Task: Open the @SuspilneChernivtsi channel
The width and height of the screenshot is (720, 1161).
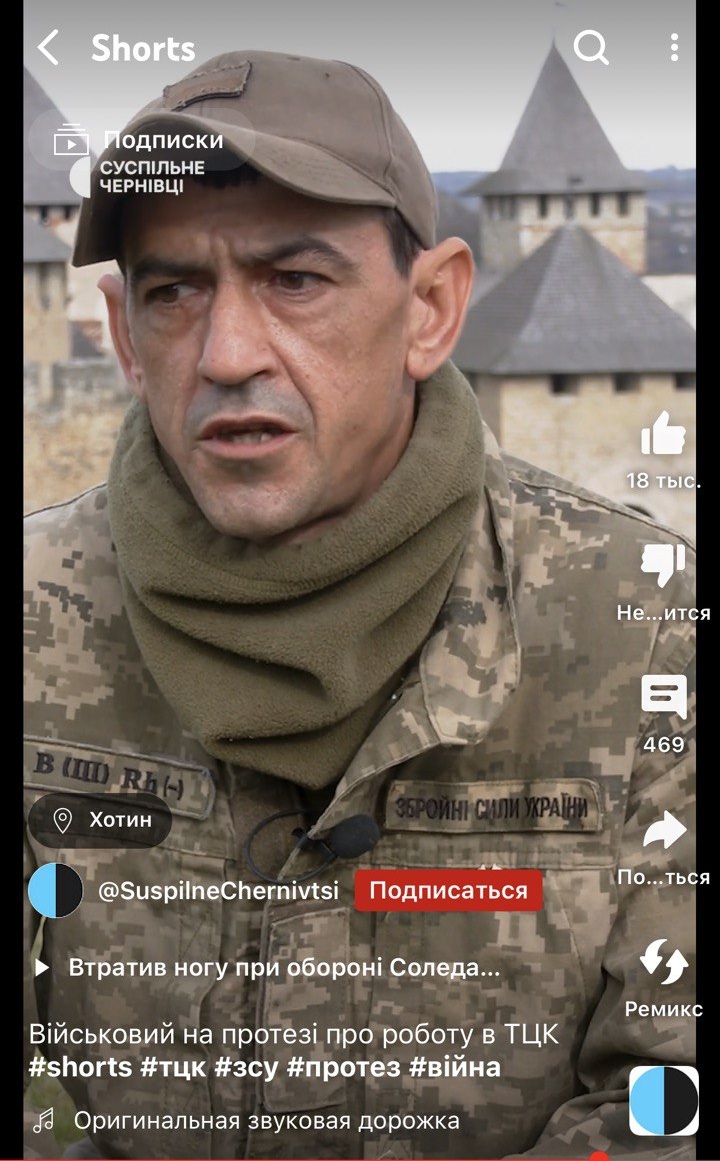Action: coord(219,891)
